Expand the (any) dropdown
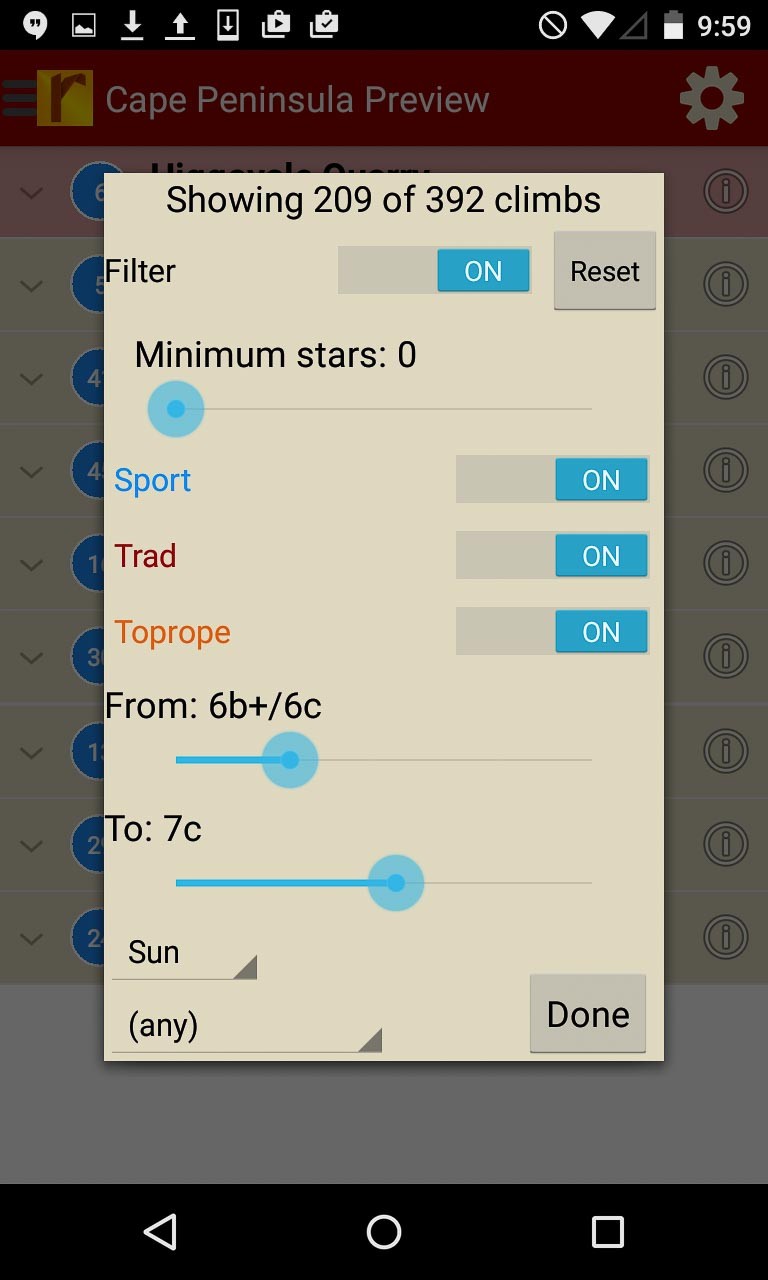This screenshot has width=768, height=1280. [246, 1026]
